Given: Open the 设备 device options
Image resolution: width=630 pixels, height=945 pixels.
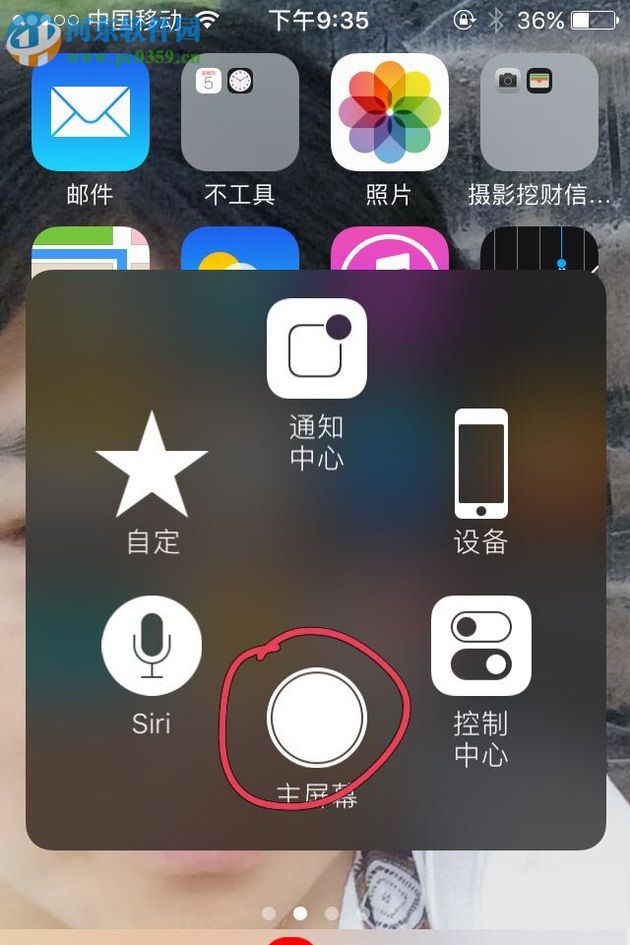Looking at the screenshot, I should [481, 463].
